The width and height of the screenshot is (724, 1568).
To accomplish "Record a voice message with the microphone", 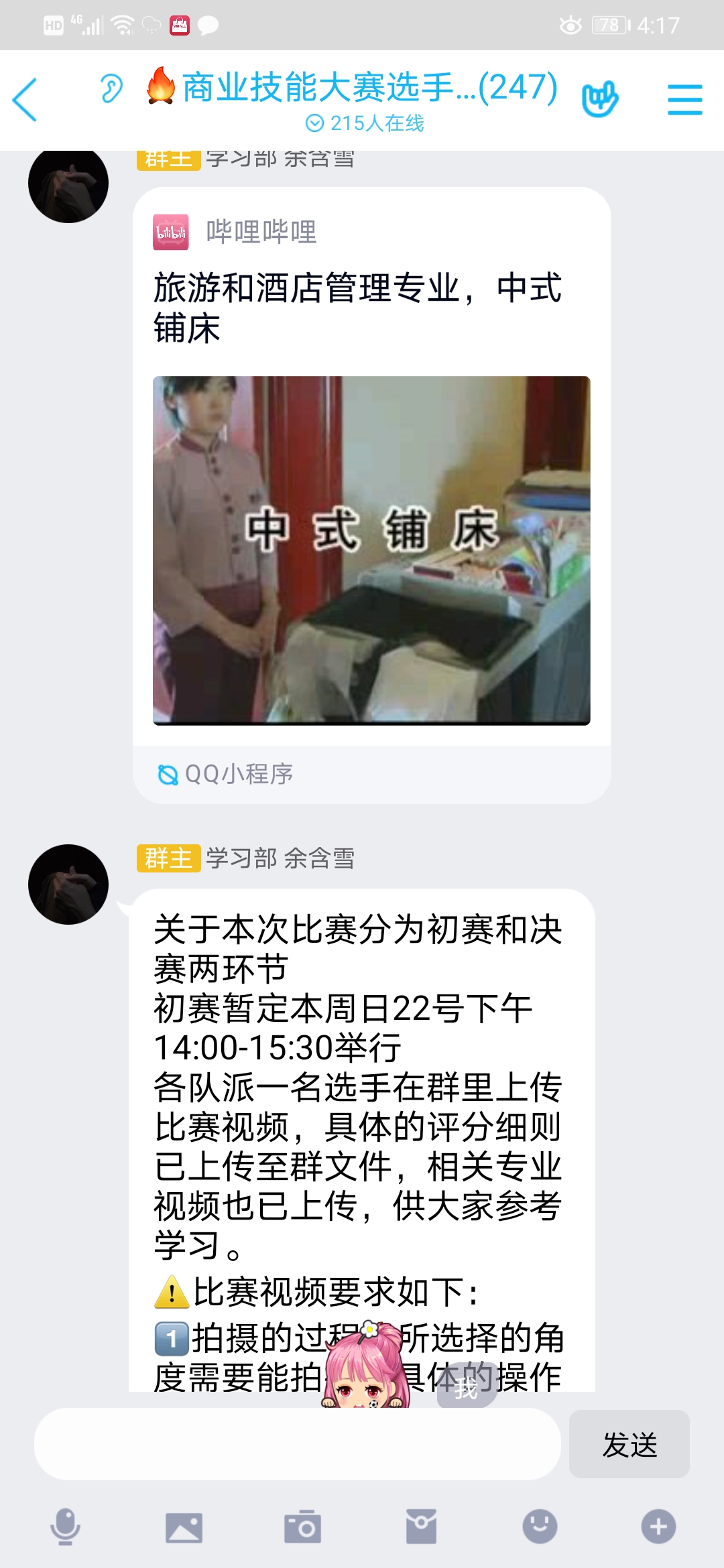I will click(66, 1527).
